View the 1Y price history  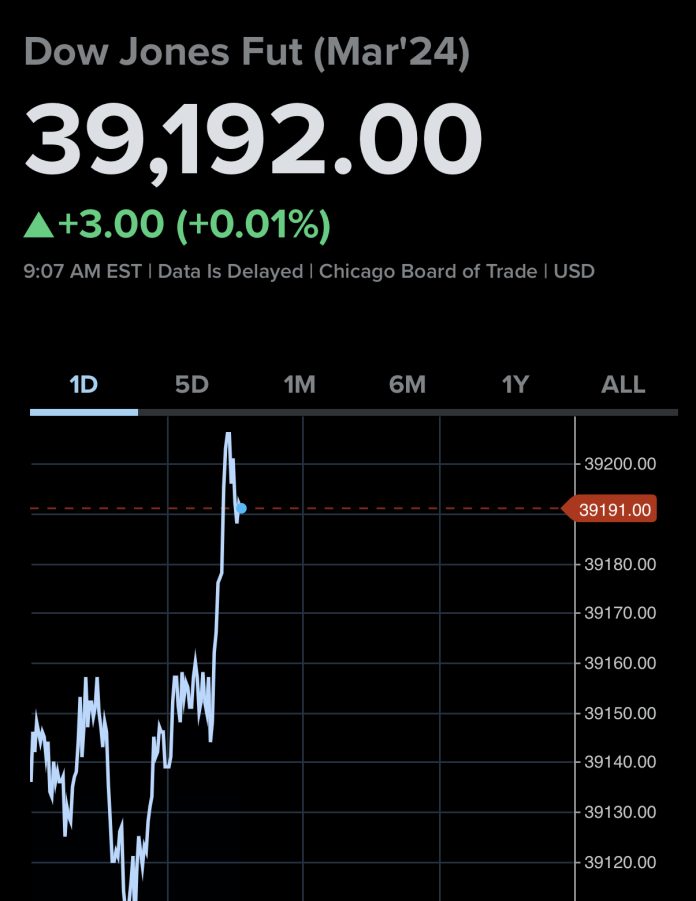coord(514,385)
